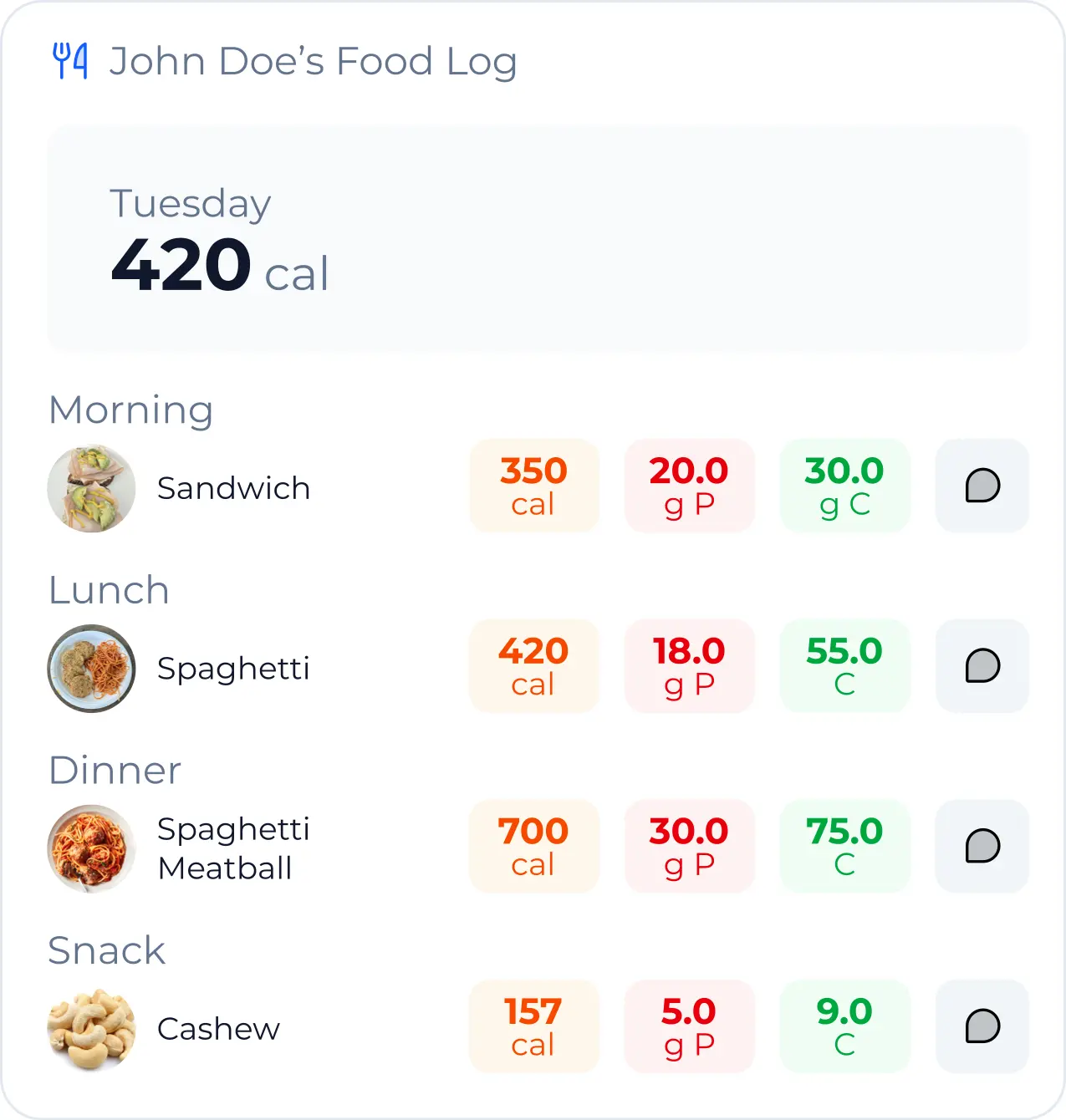Open the comment icon for Sandwich

[x=982, y=486]
